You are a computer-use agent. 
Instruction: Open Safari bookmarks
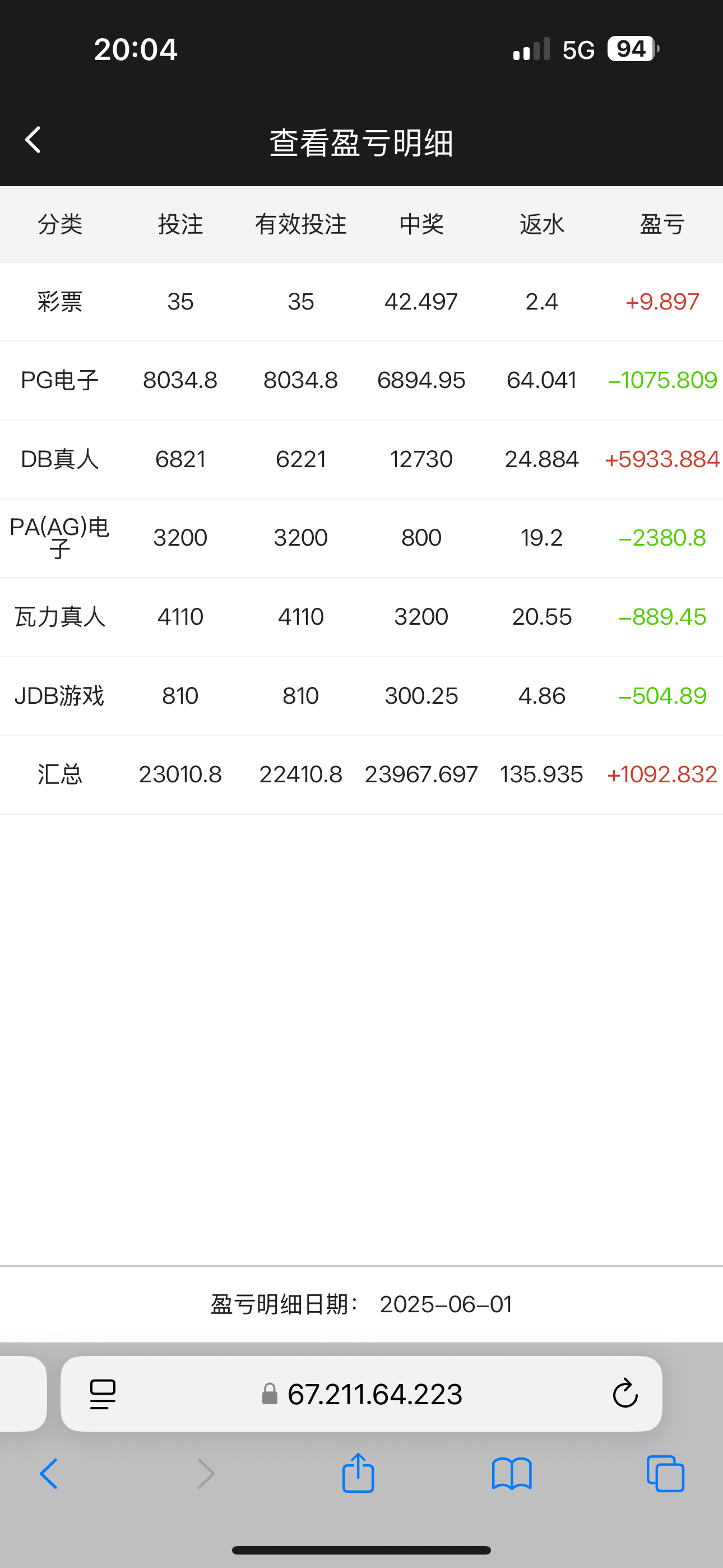click(512, 1474)
